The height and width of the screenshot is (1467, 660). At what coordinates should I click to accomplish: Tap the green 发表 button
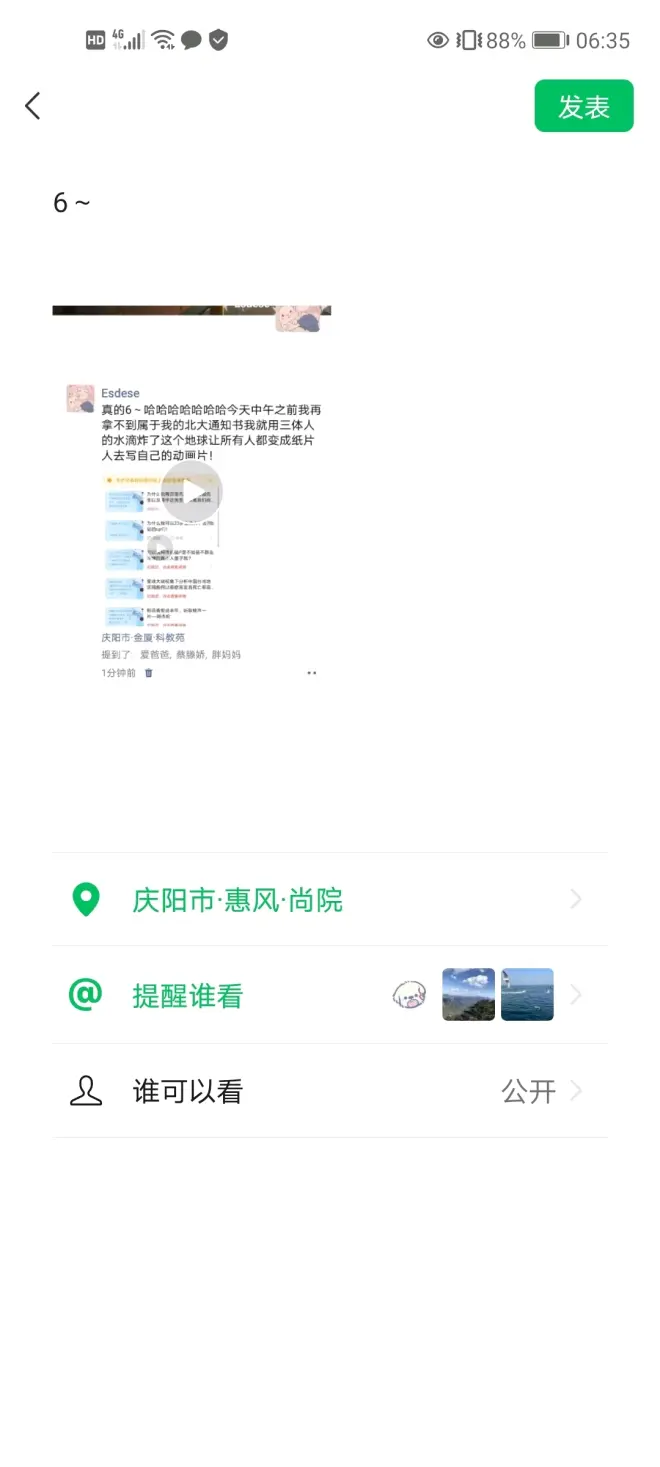point(584,106)
